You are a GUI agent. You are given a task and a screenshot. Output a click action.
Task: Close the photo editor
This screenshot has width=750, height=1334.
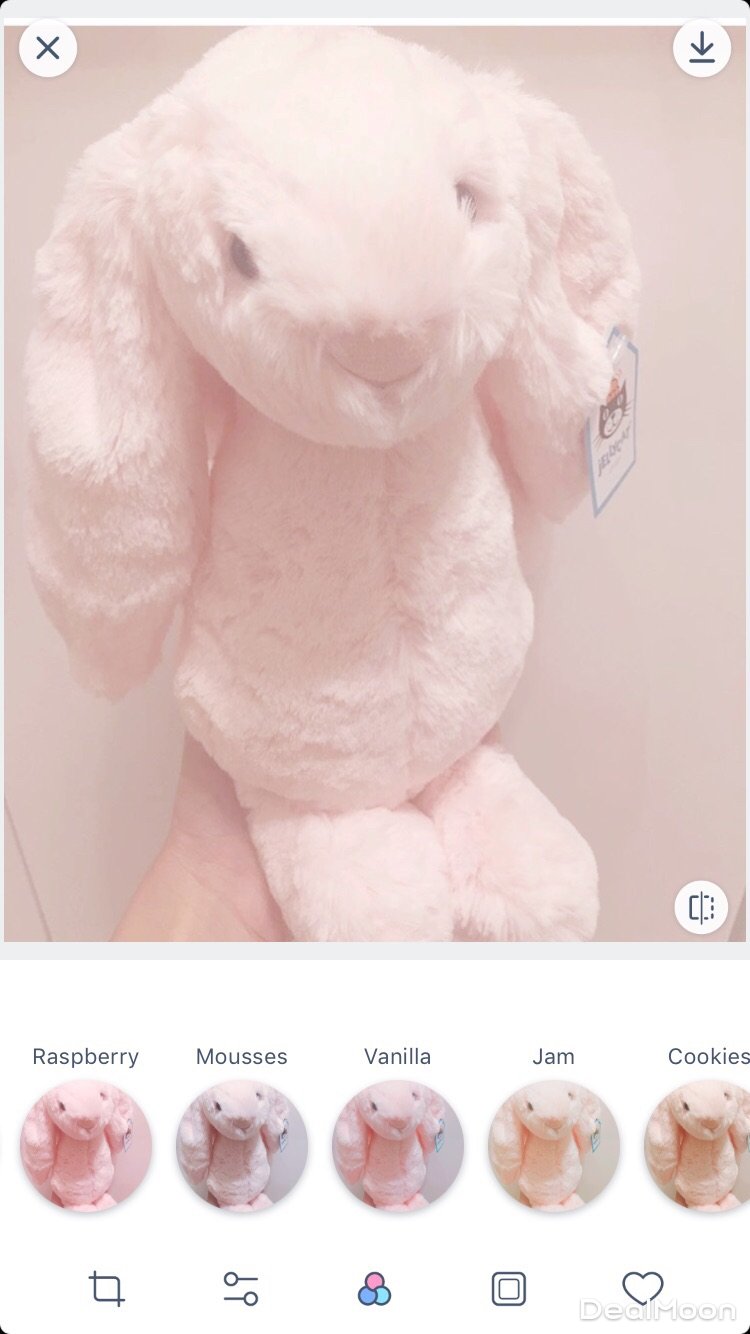click(47, 48)
